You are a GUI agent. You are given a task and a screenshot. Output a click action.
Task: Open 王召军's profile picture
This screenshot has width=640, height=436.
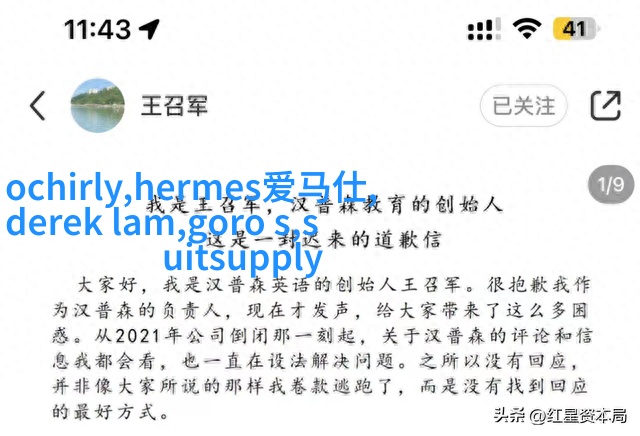(x=96, y=106)
